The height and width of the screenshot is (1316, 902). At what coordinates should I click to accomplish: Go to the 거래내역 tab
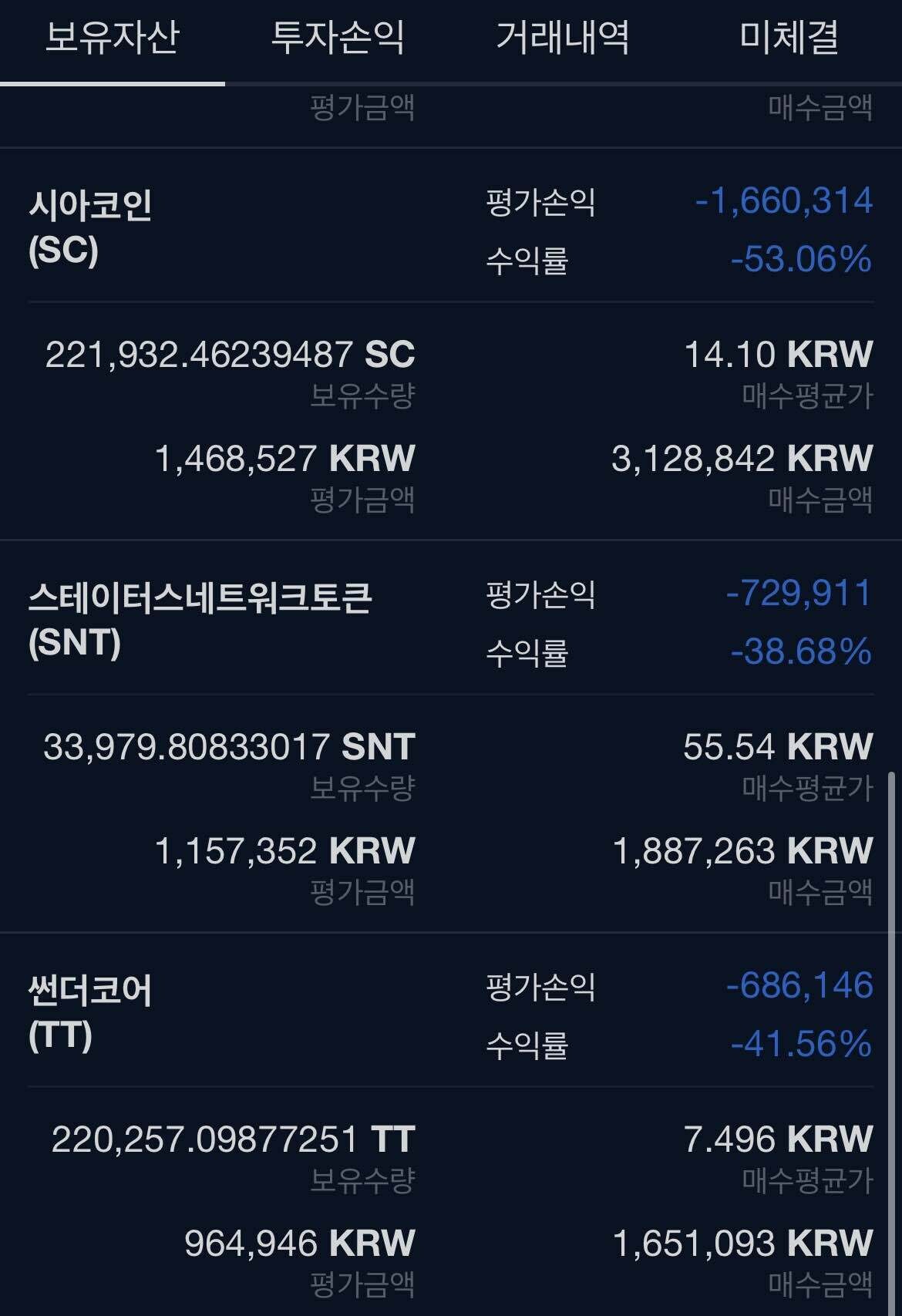point(563,39)
